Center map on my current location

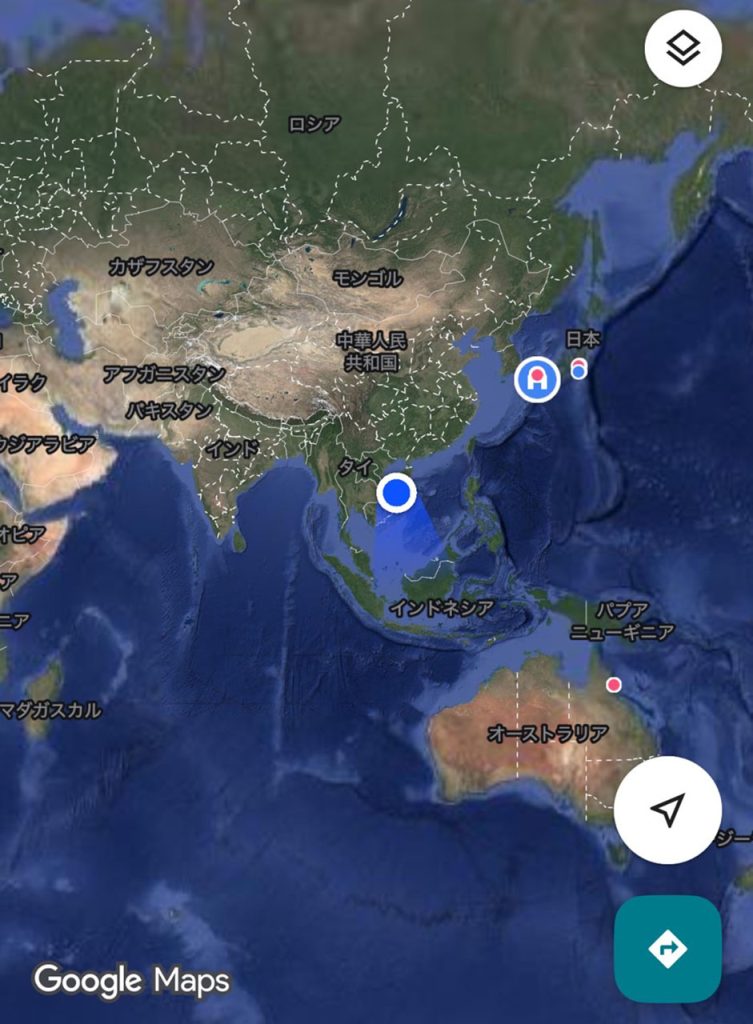pyautogui.click(x=667, y=810)
